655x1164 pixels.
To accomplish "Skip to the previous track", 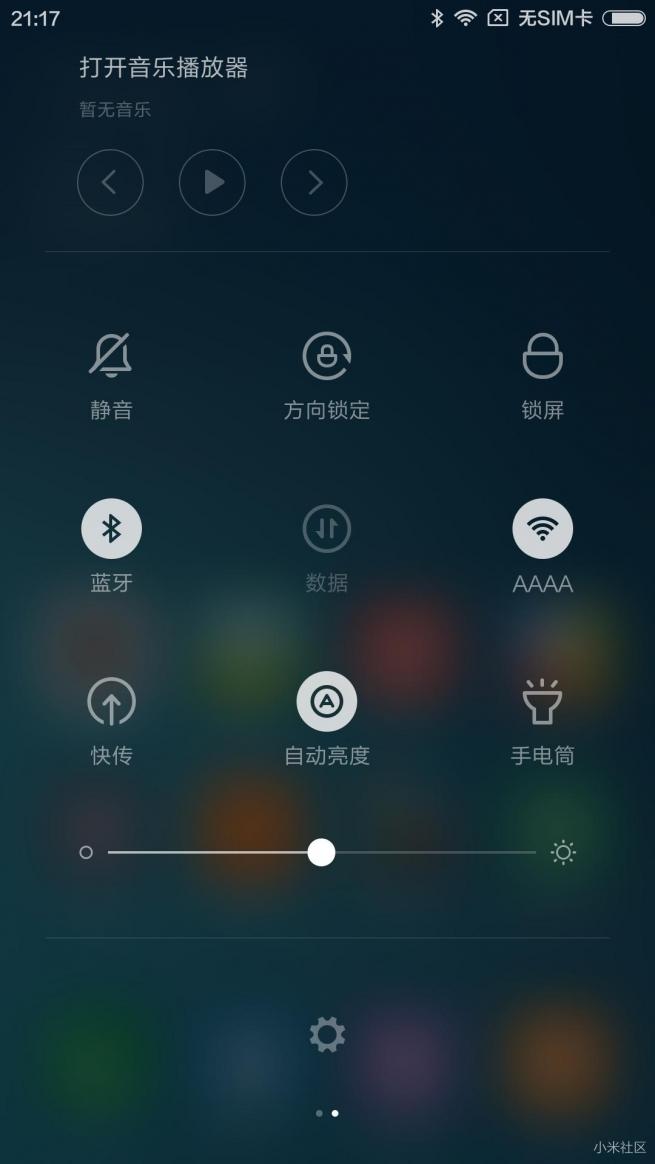I will (x=110, y=182).
